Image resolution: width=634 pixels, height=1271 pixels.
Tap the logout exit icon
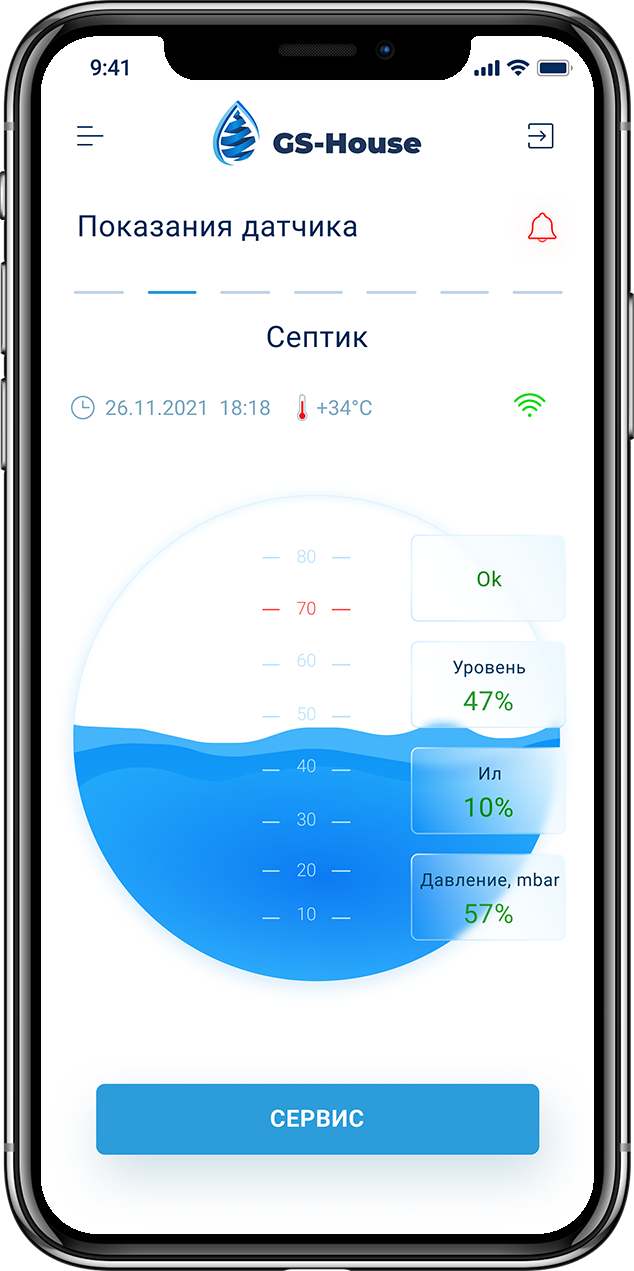tap(541, 136)
